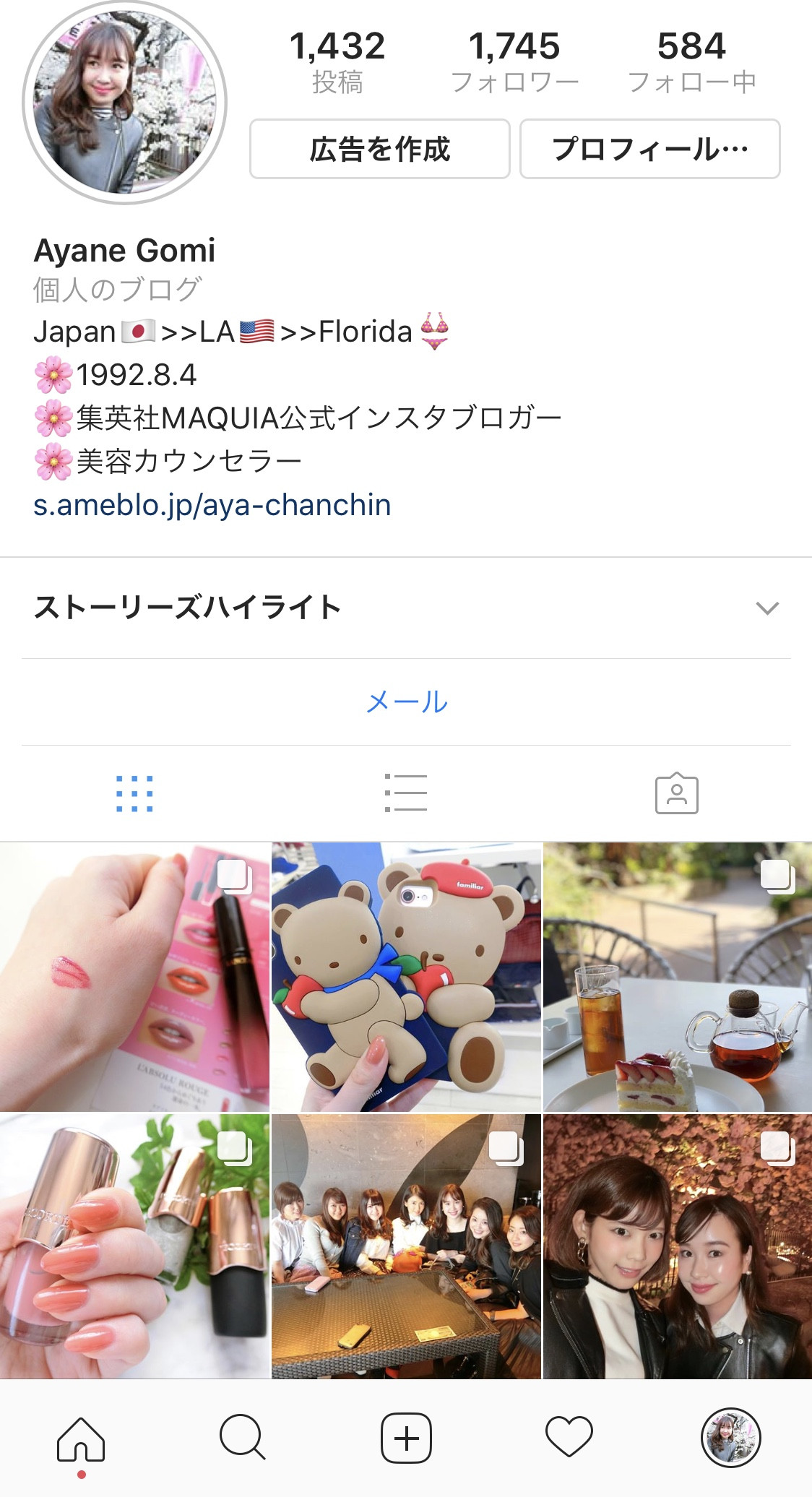
Task: Open the orange nail polish post
Action: [x=134, y=1246]
